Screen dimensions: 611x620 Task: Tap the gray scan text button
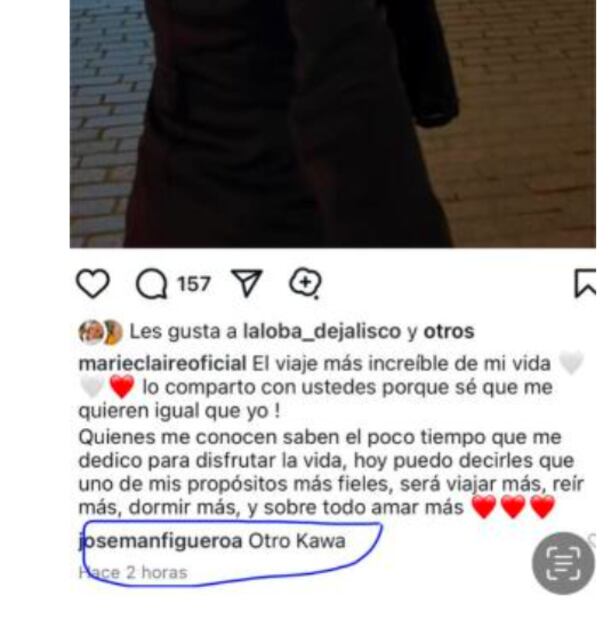coord(562,563)
